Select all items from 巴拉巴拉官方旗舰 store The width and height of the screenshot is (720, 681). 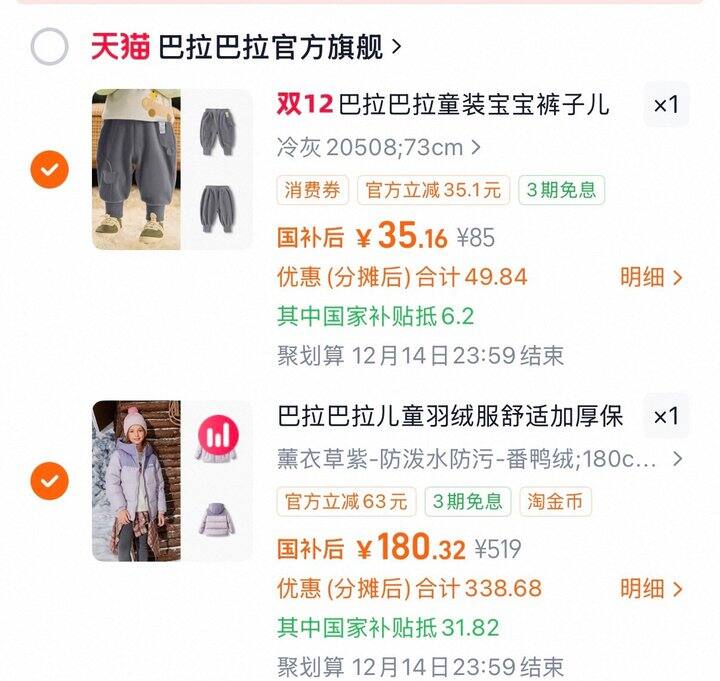pyautogui.click(x=49, y=46)
